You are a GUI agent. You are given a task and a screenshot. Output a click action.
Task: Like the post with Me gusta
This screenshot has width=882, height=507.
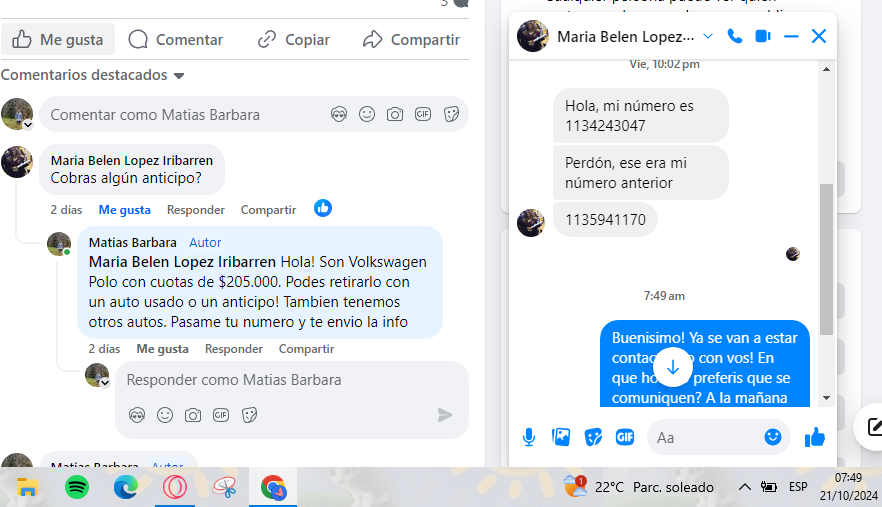point(58,40)
